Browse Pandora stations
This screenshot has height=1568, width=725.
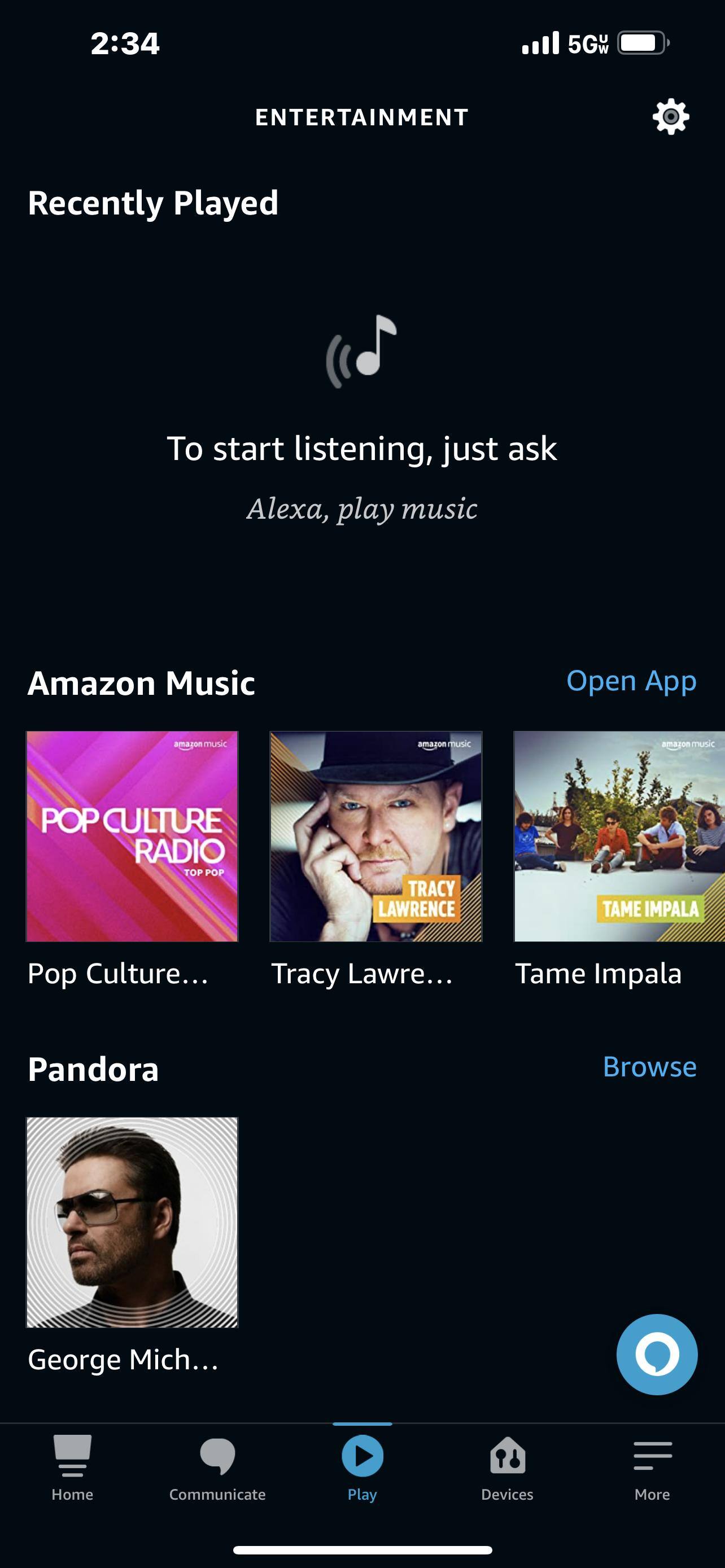pos(649,1067)
